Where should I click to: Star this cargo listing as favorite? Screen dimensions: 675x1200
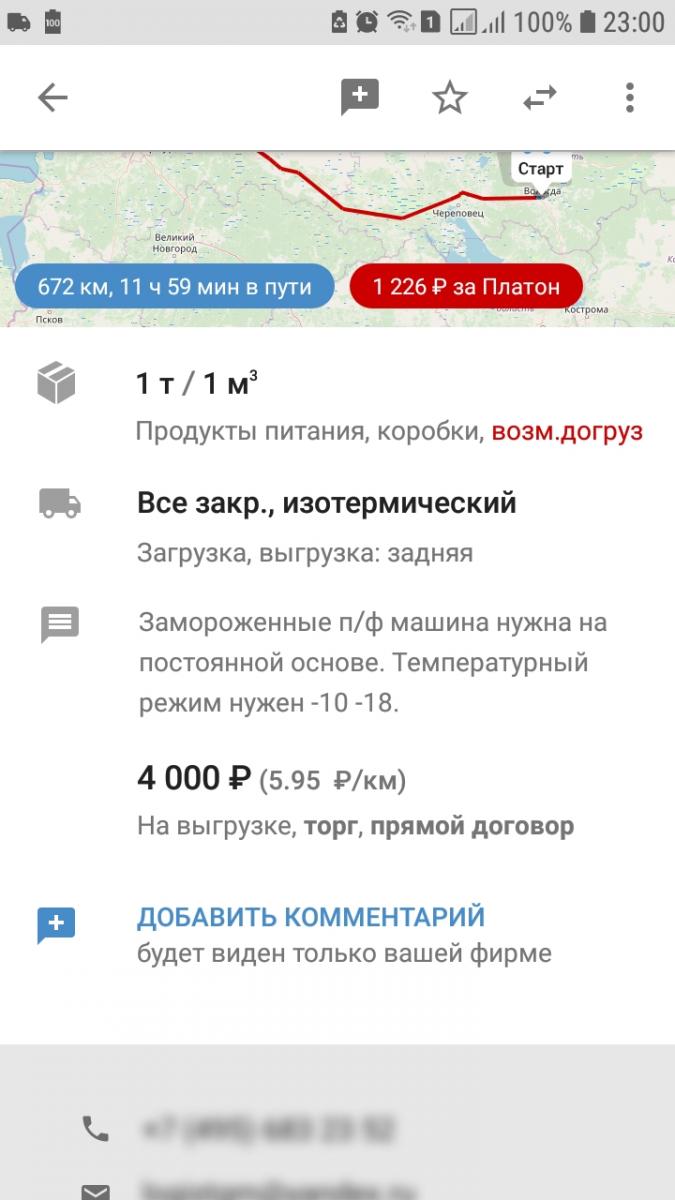[x=450, y=97]
